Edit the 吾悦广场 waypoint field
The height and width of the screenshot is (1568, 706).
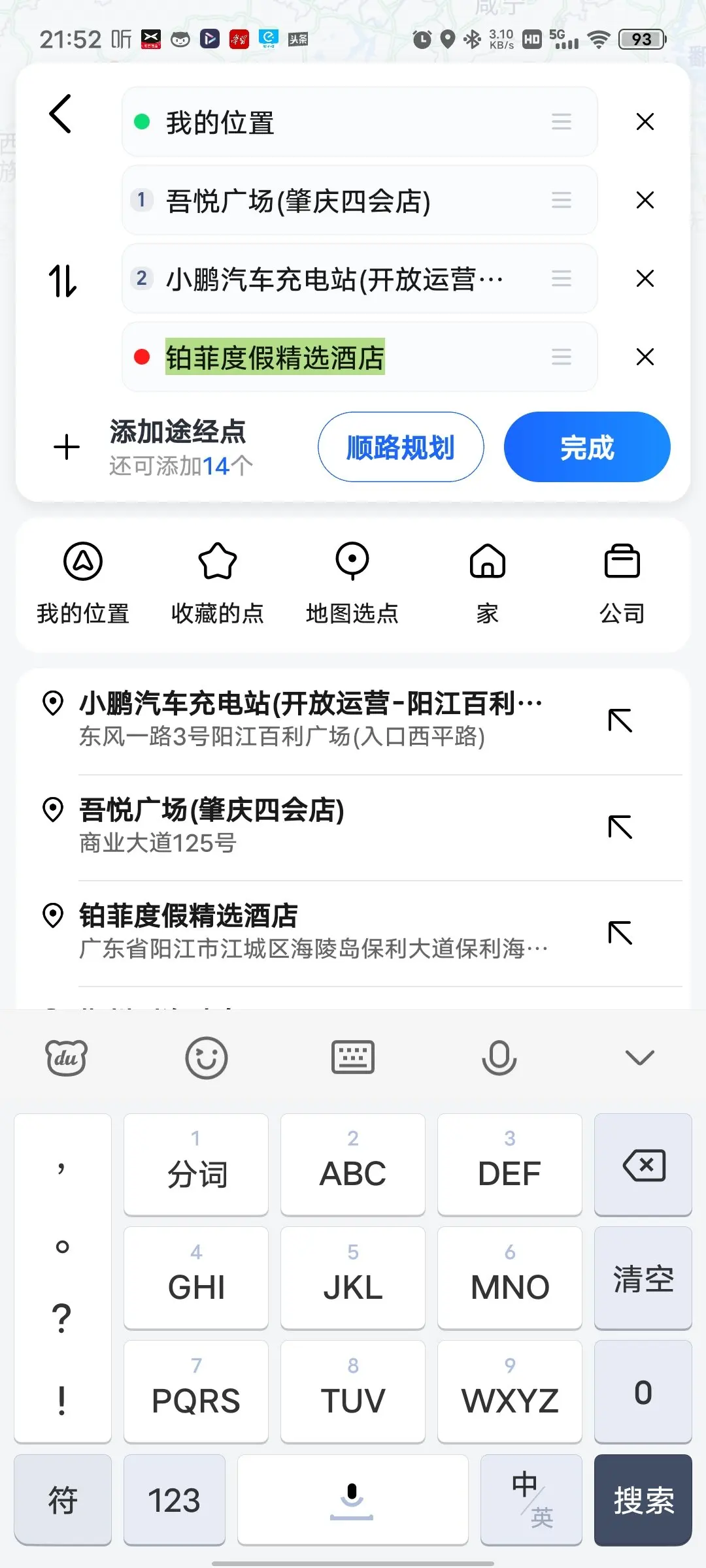(x=360, y=200)
